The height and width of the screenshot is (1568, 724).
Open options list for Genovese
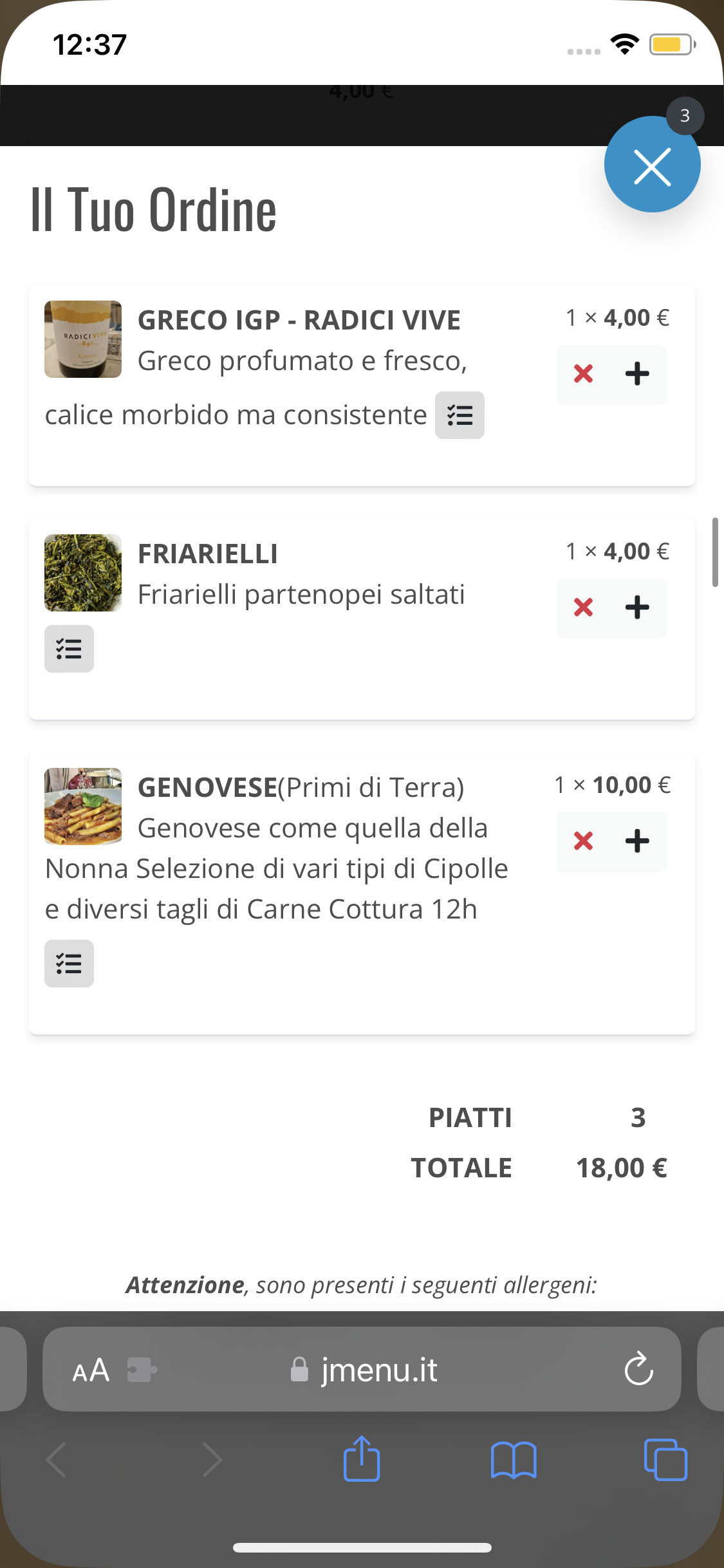pyautogui.click(x=69, y=964)
